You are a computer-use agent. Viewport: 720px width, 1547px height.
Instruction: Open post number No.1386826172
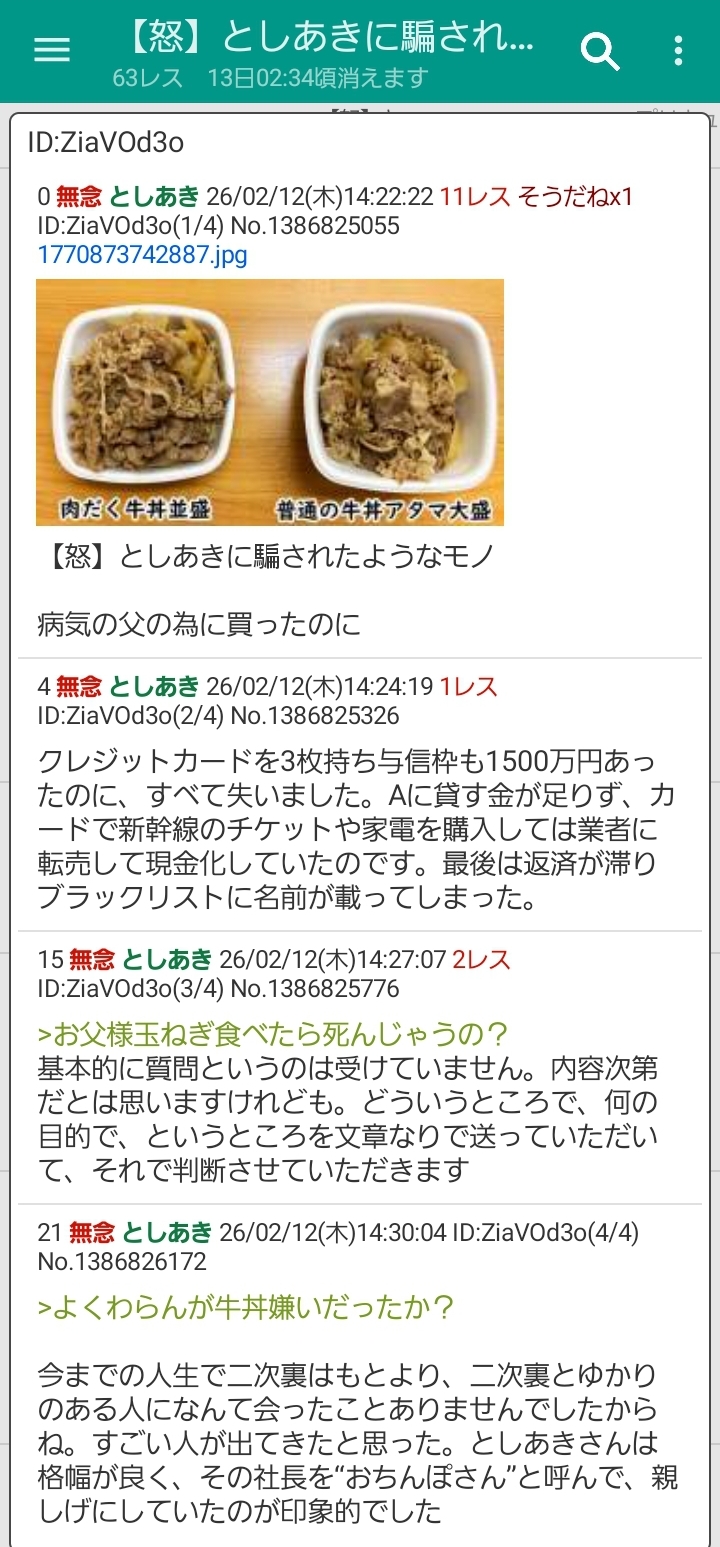[122, 1261]
